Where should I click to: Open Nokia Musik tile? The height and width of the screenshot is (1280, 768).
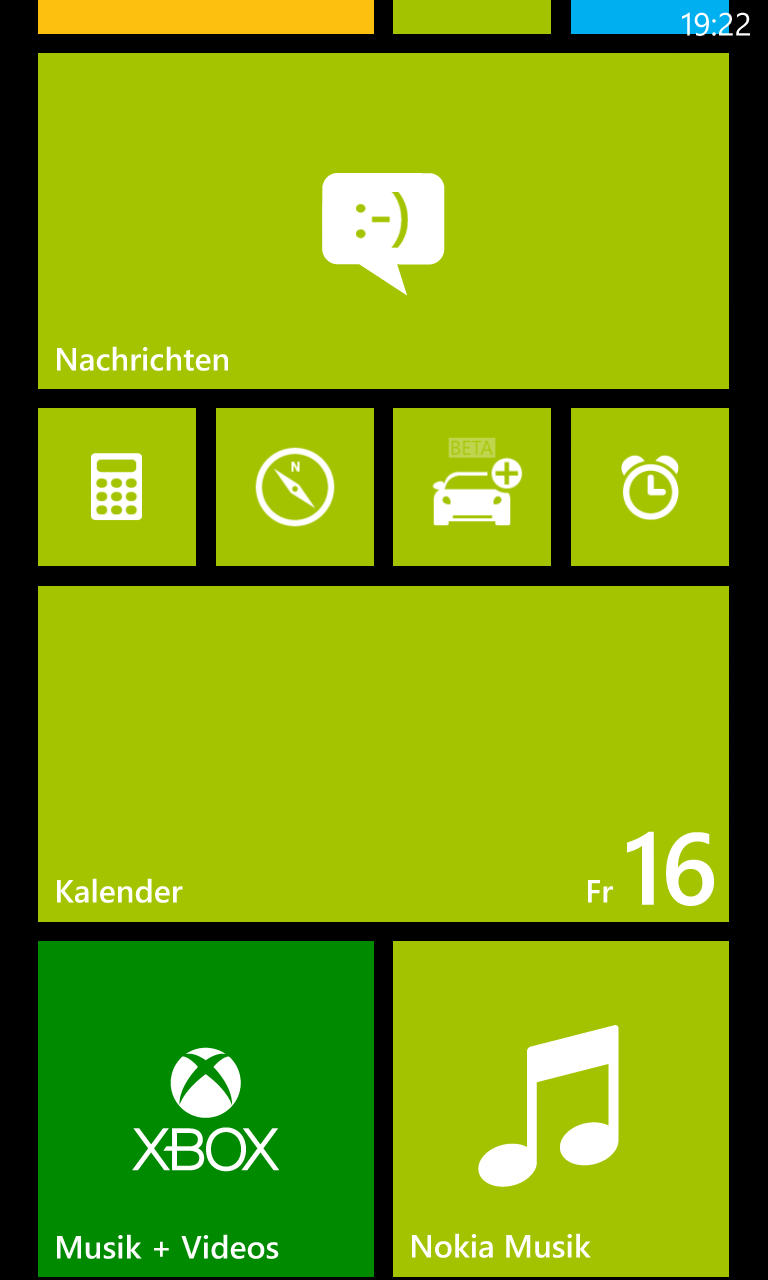pyautogui.click(x=561, y=1109)
